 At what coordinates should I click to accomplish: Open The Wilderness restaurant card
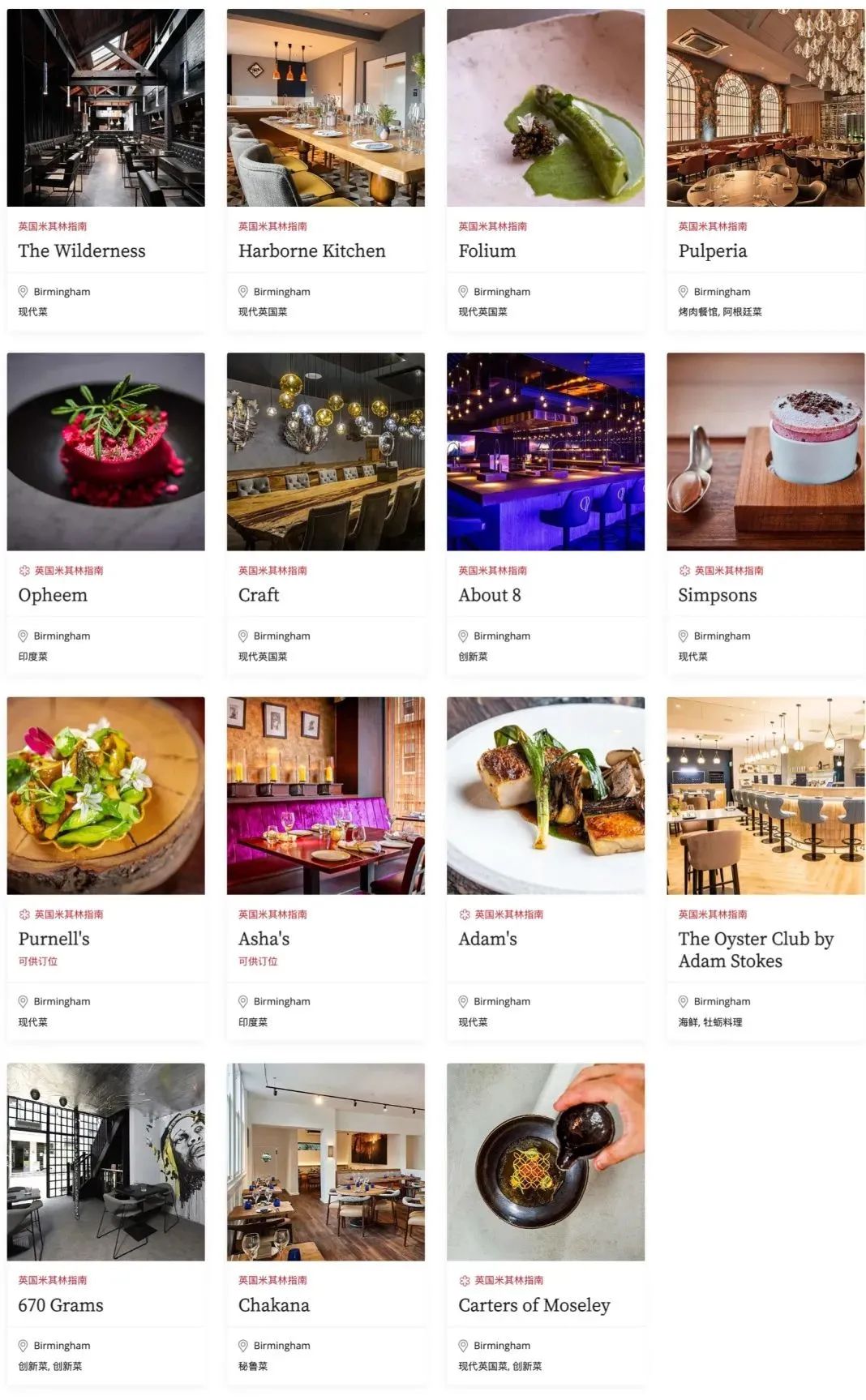coord(82,251)
